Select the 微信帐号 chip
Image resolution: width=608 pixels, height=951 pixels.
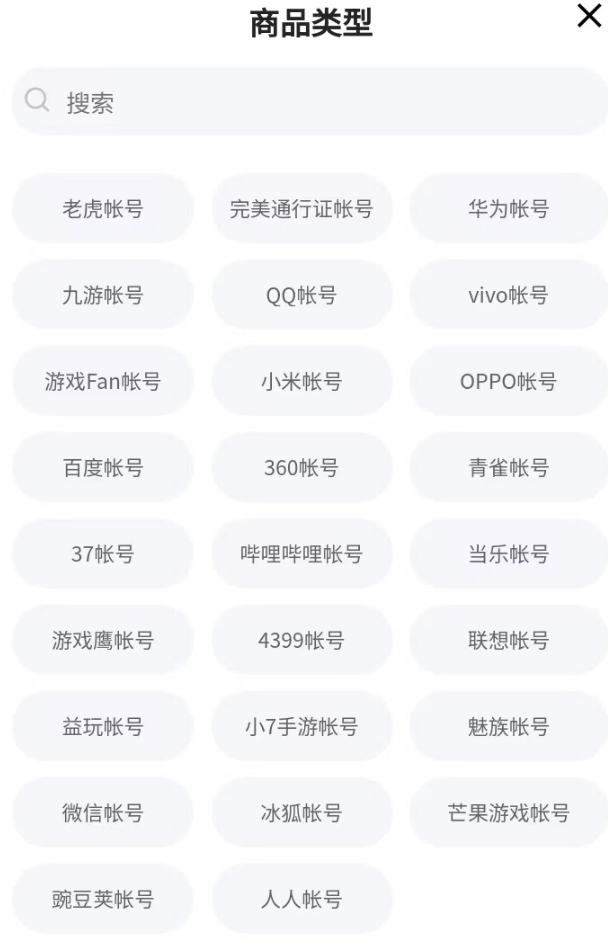tap(102, 813)
